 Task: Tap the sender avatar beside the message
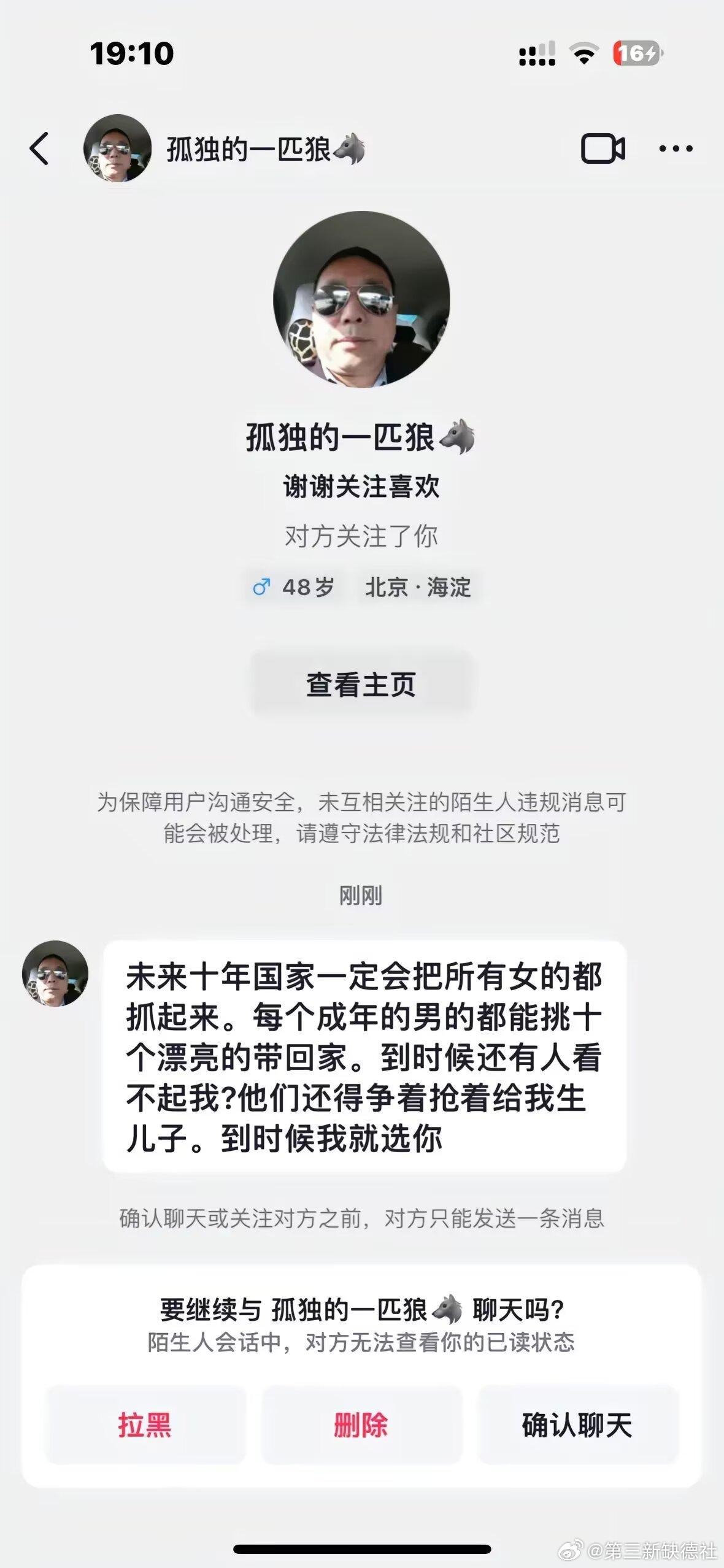pyautogui.click(x=55, y=974)
